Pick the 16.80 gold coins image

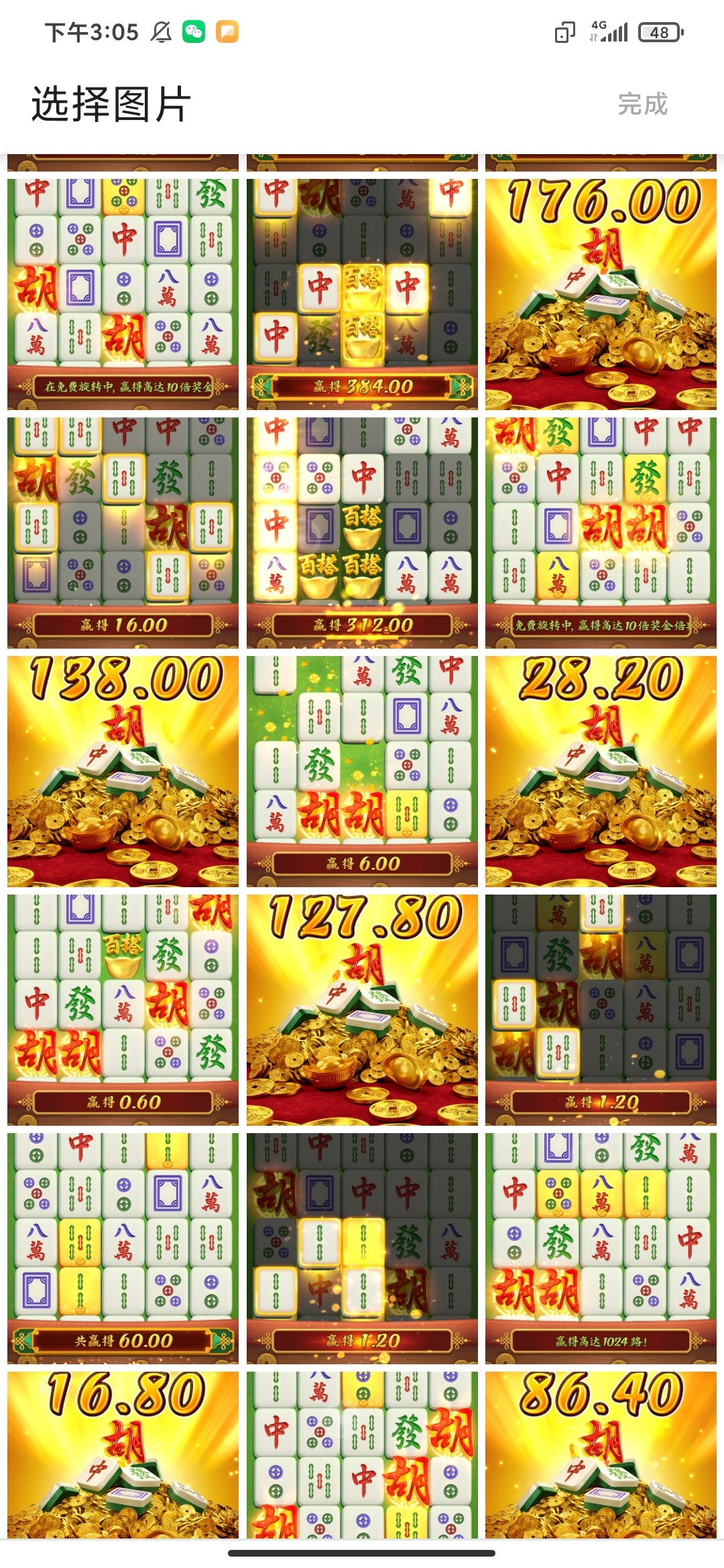(123, 1454)
